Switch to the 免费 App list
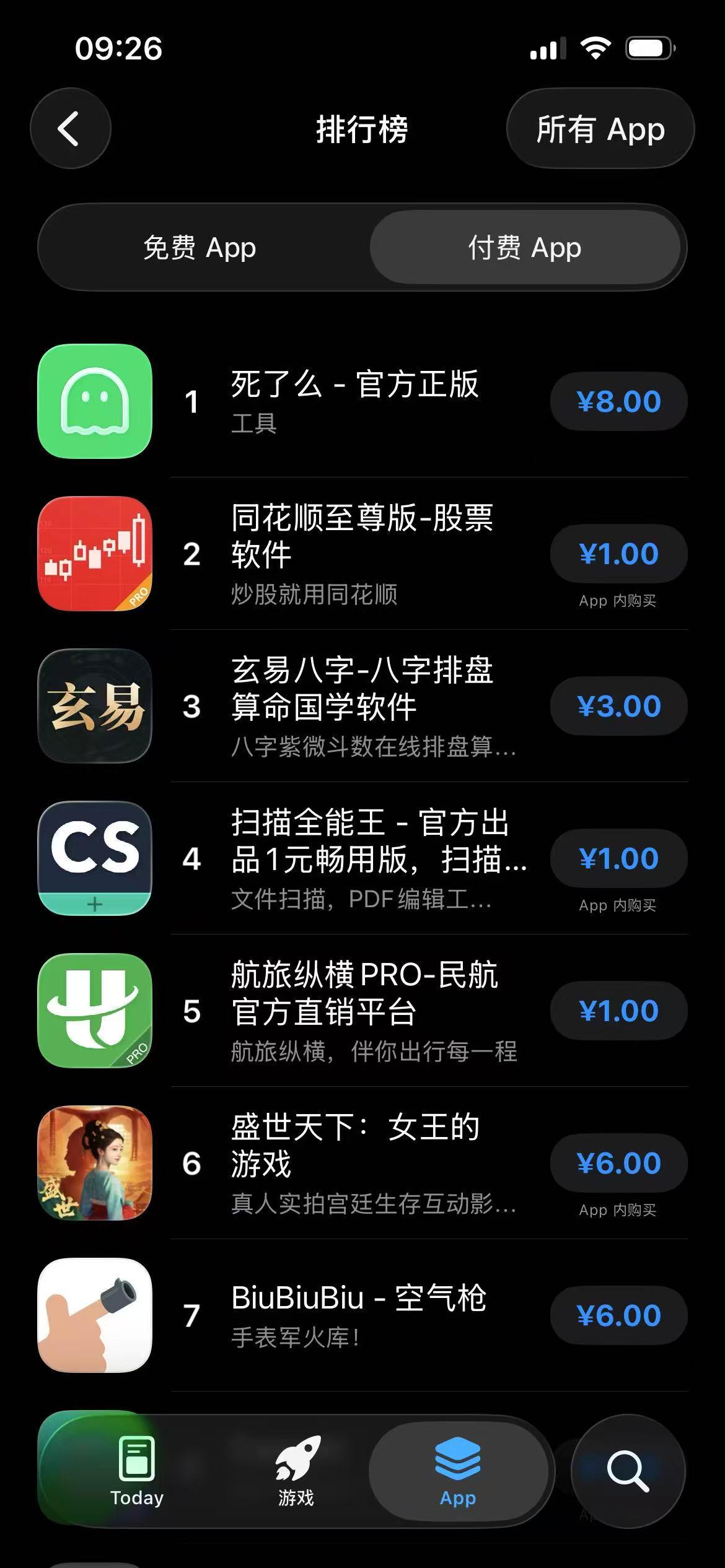This screenshot has height=1568, width=725. click(x=200, y=247)
